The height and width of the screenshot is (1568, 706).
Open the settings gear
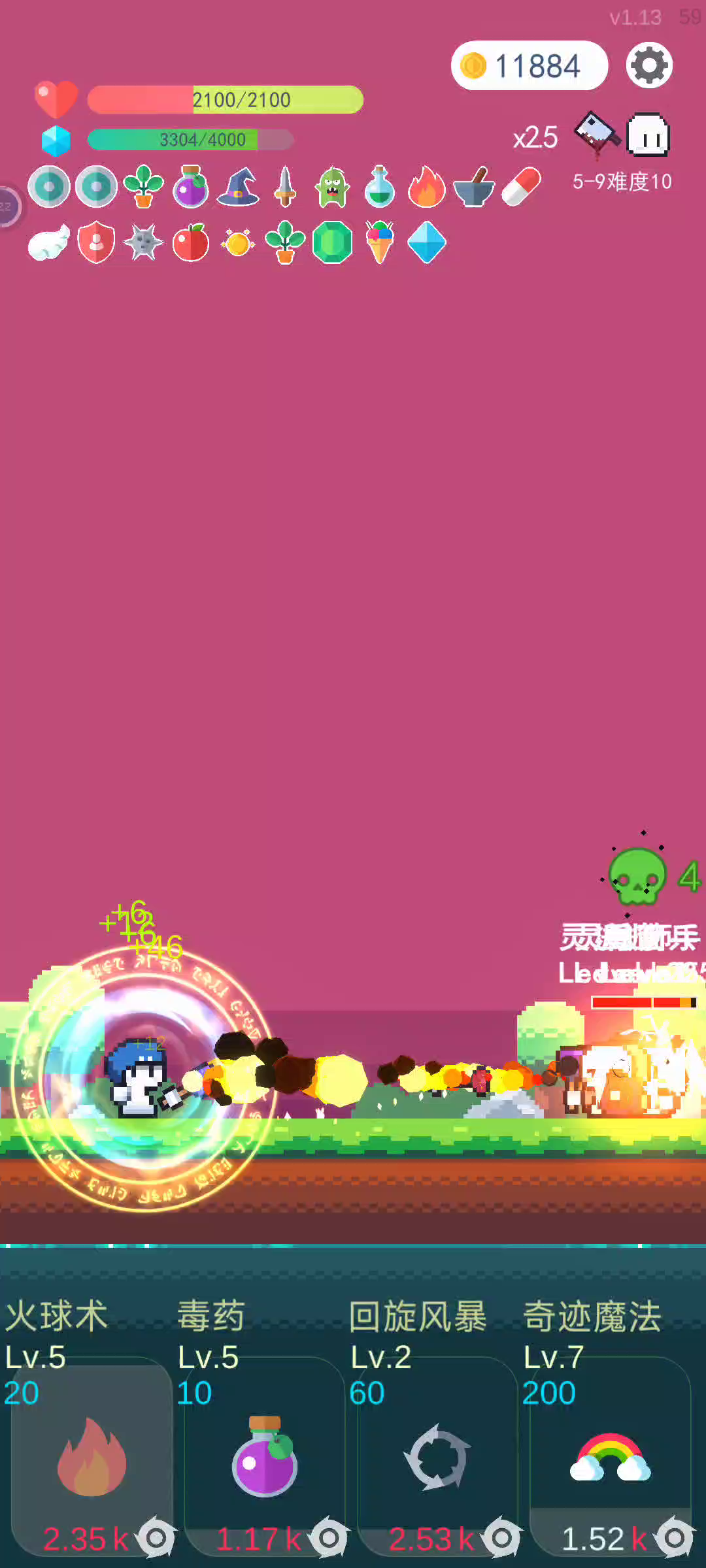coord(649,65)
